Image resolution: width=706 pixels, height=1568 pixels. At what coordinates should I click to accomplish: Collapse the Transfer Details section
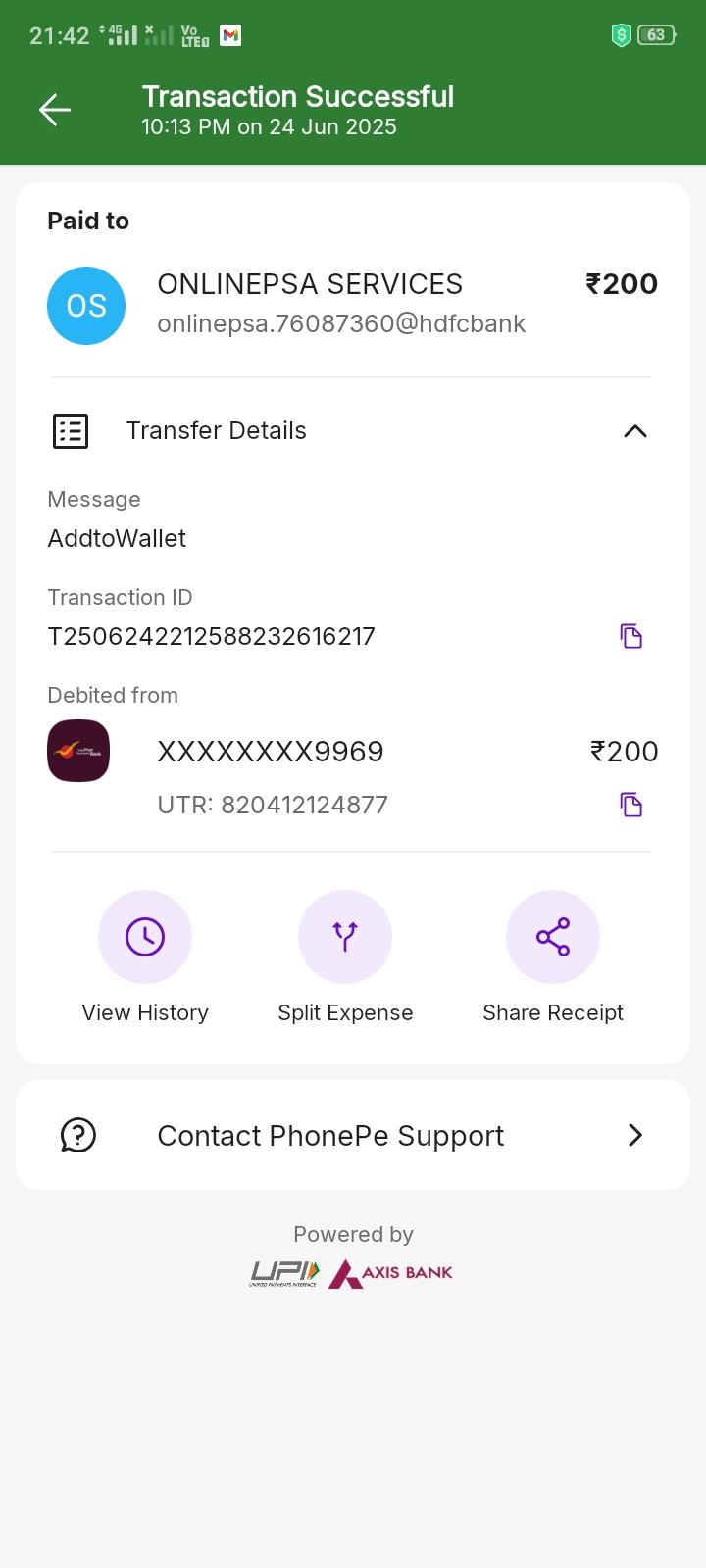coord(634,431)
